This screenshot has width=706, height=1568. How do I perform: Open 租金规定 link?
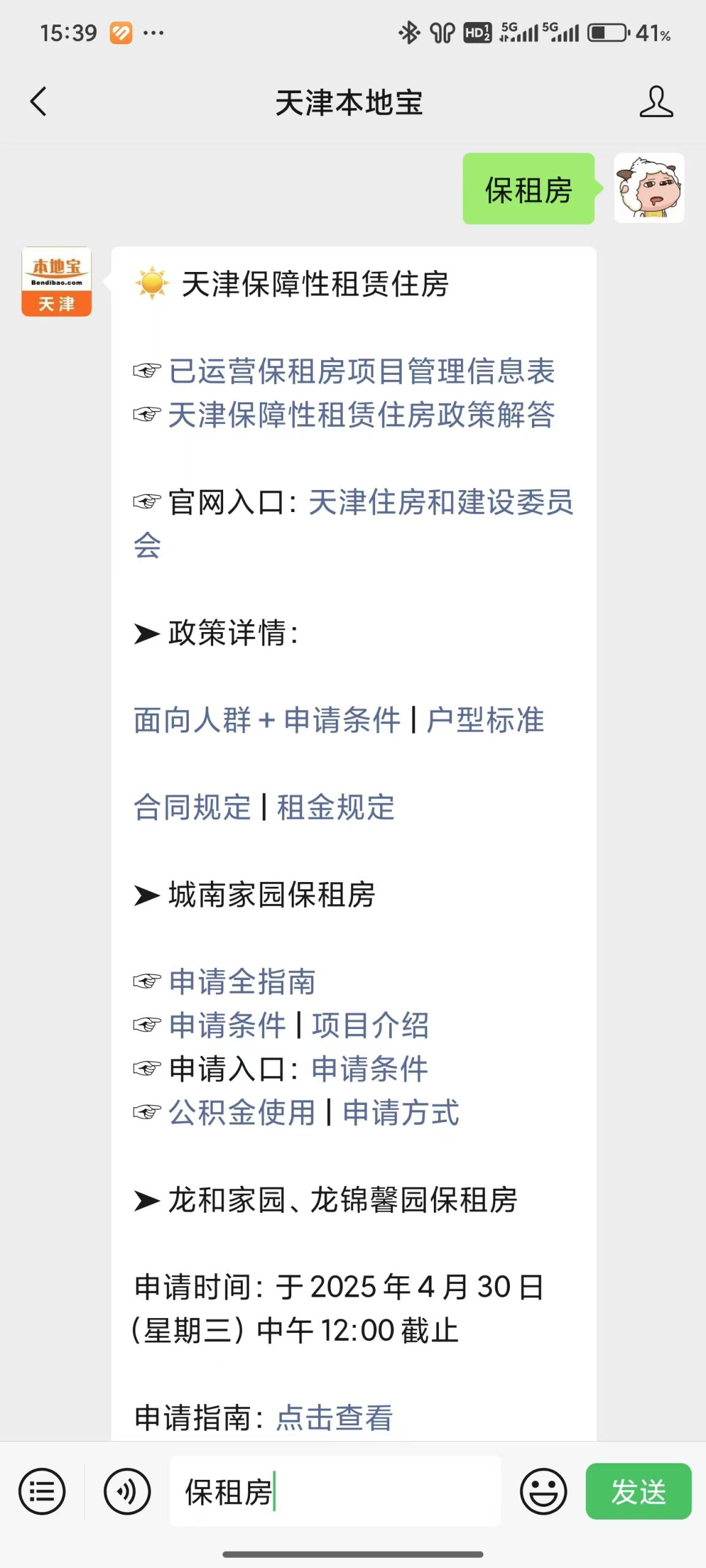click(x=336, y=807)
